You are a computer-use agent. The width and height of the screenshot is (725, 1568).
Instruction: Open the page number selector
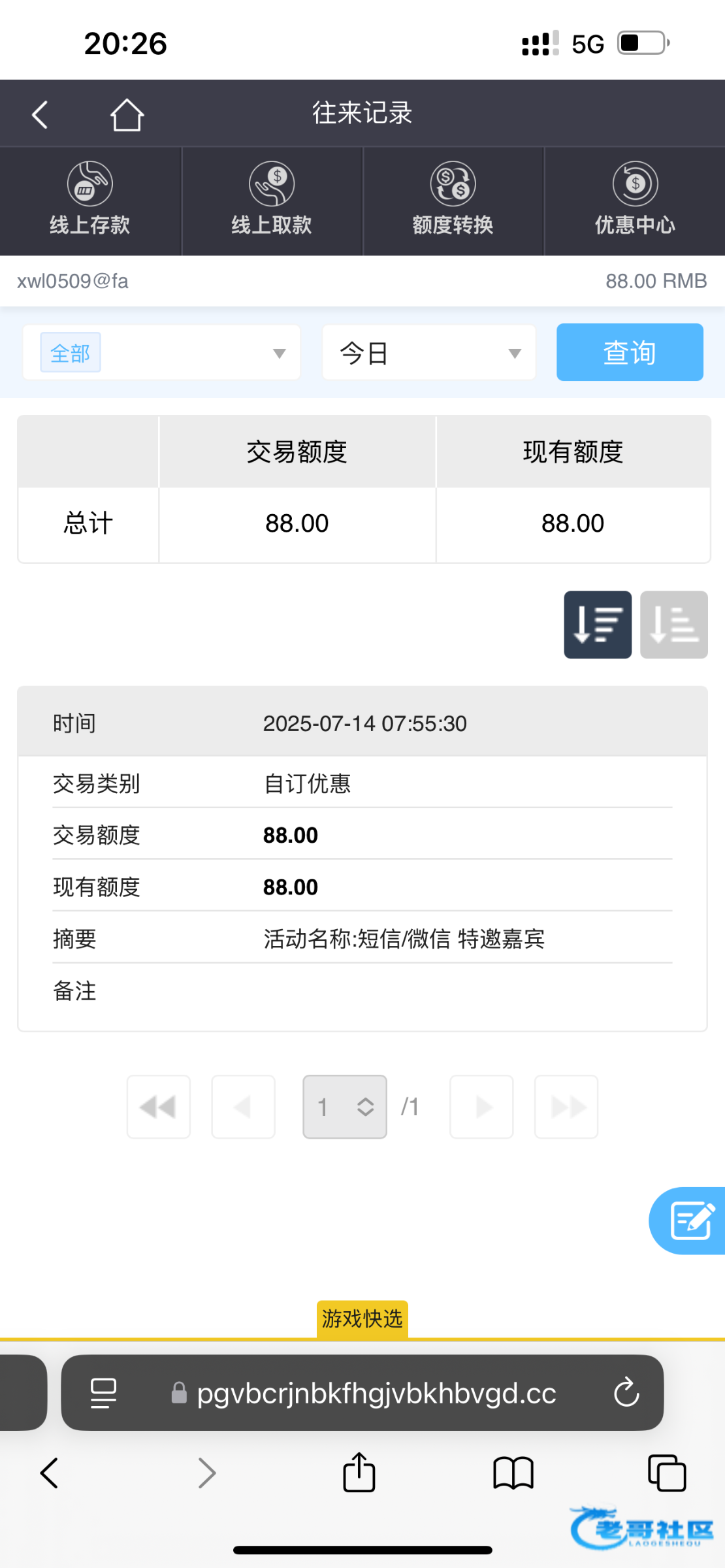[x=345, y=1107]
